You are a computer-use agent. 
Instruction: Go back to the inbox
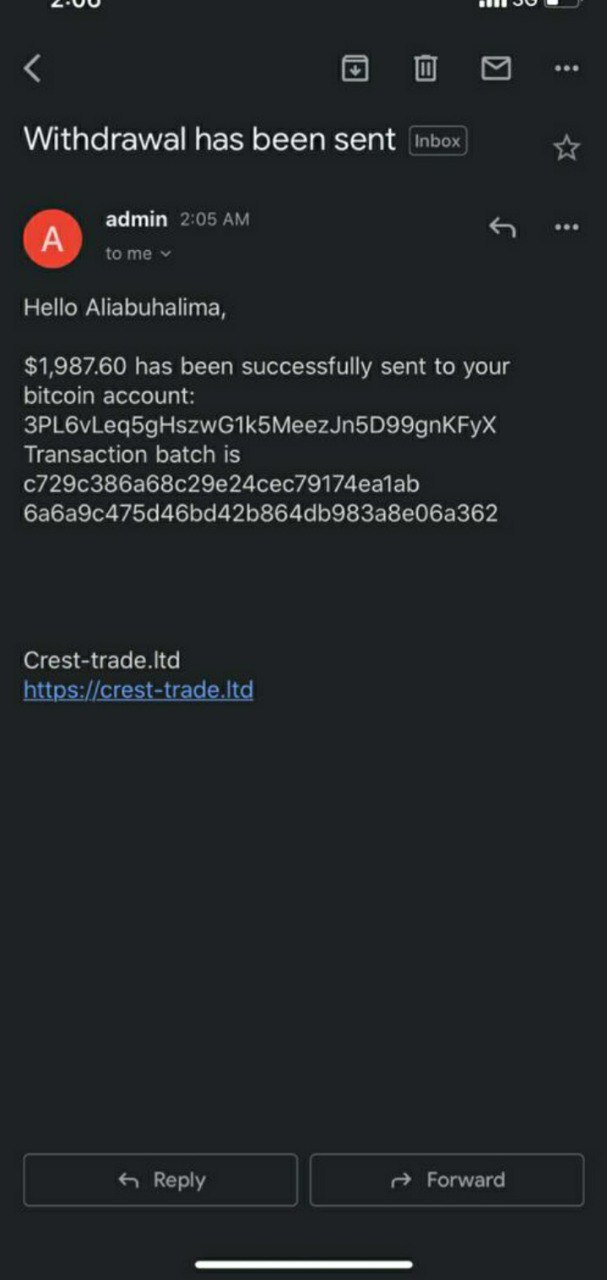(x=33, y=68)
